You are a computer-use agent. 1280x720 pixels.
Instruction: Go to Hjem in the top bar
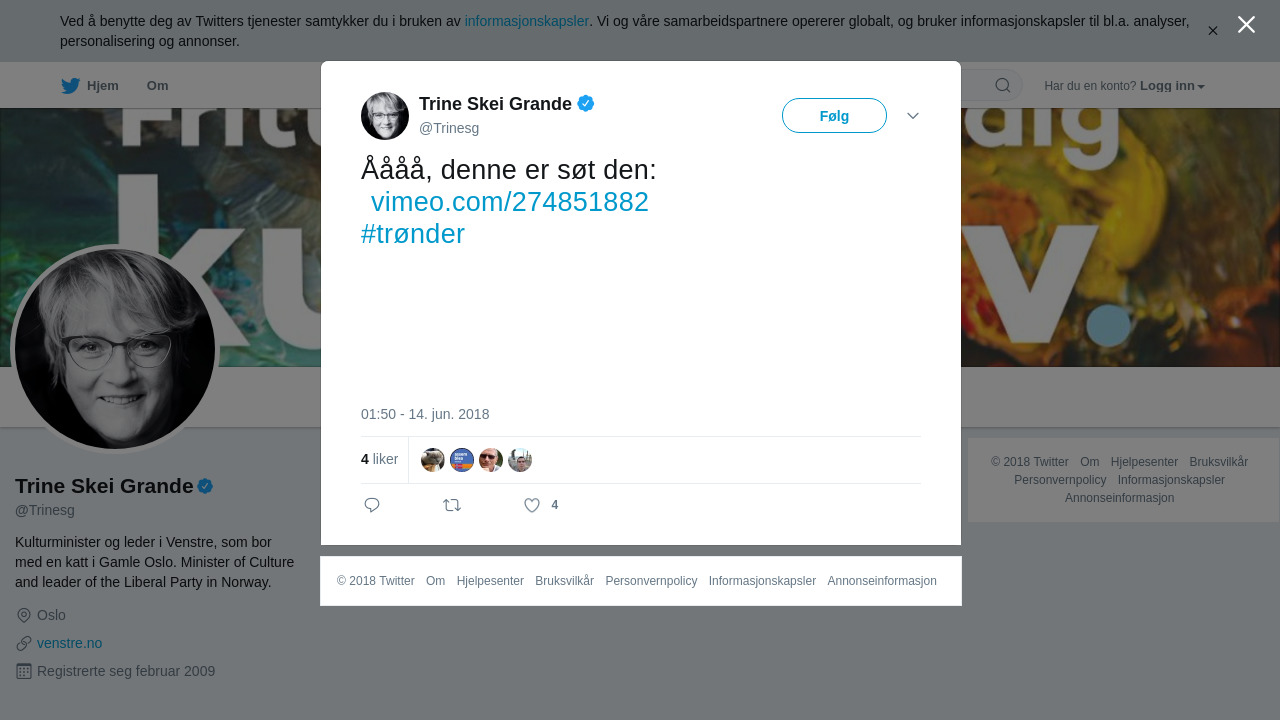tap(90, 86)
